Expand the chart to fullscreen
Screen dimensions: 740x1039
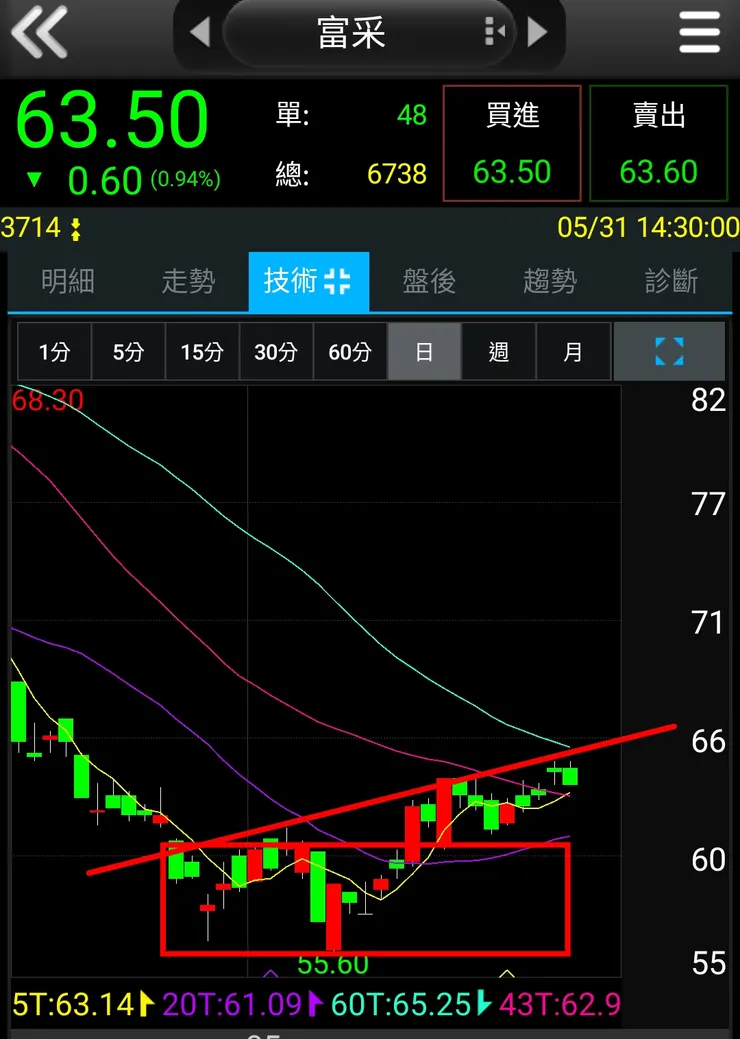tap(669, 352)
